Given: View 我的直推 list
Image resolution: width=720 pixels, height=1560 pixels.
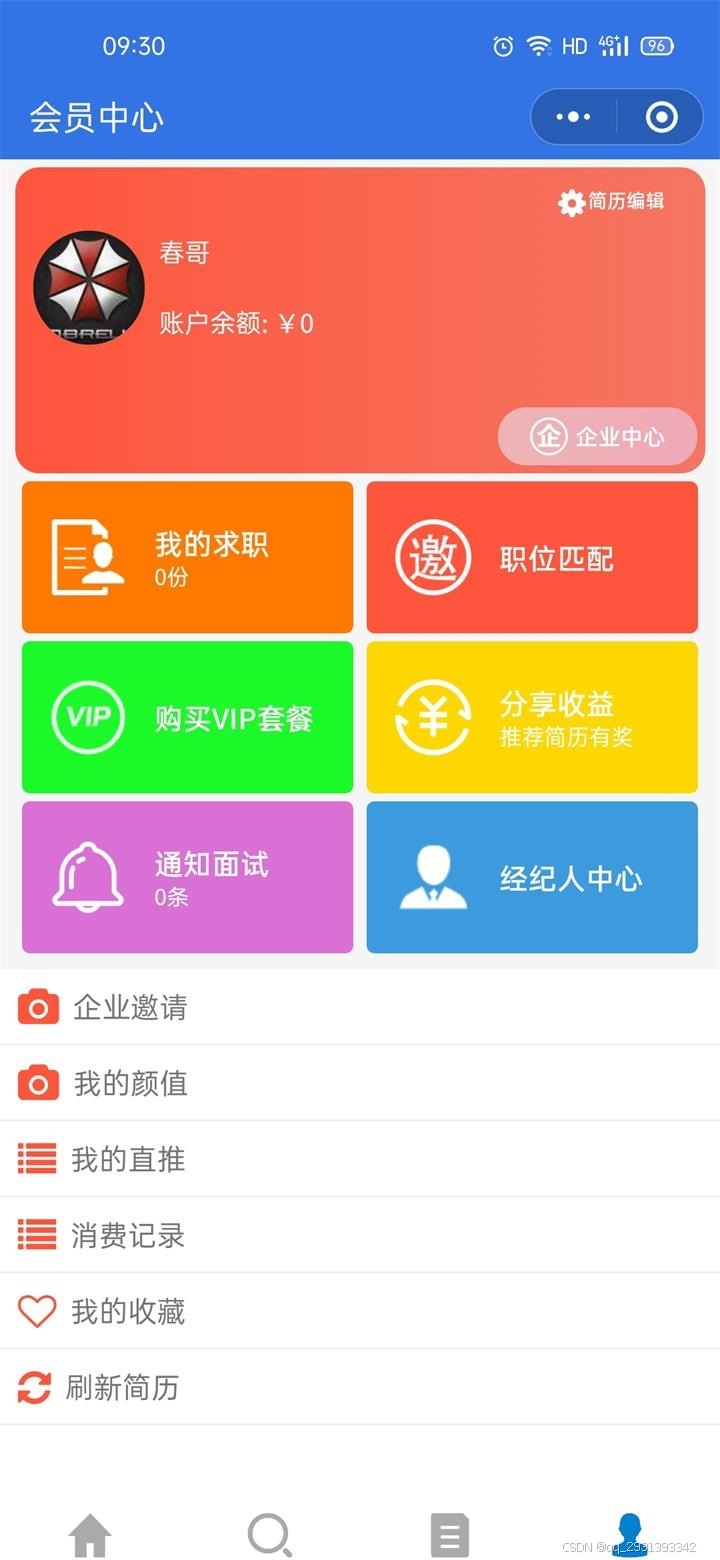Looking at the screenshot, I should point(360,1159).
